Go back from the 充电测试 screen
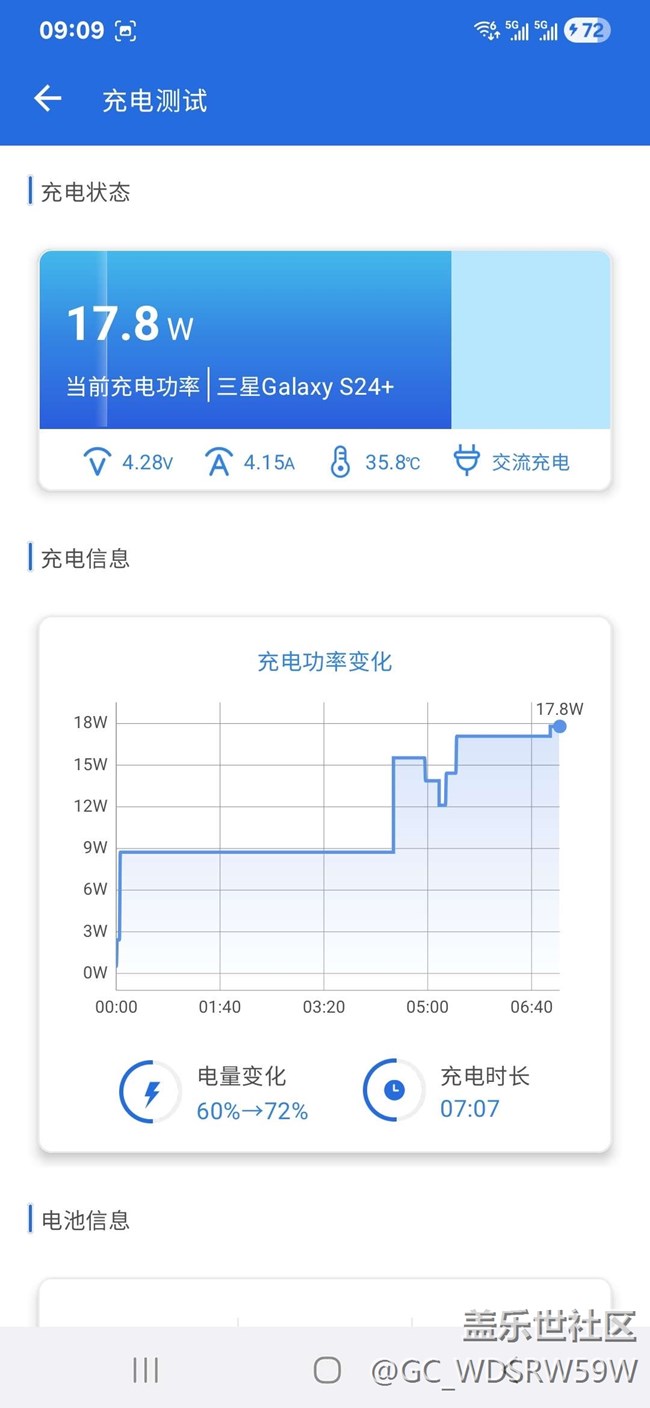The image size is (650, 1408). pos(48,98)
